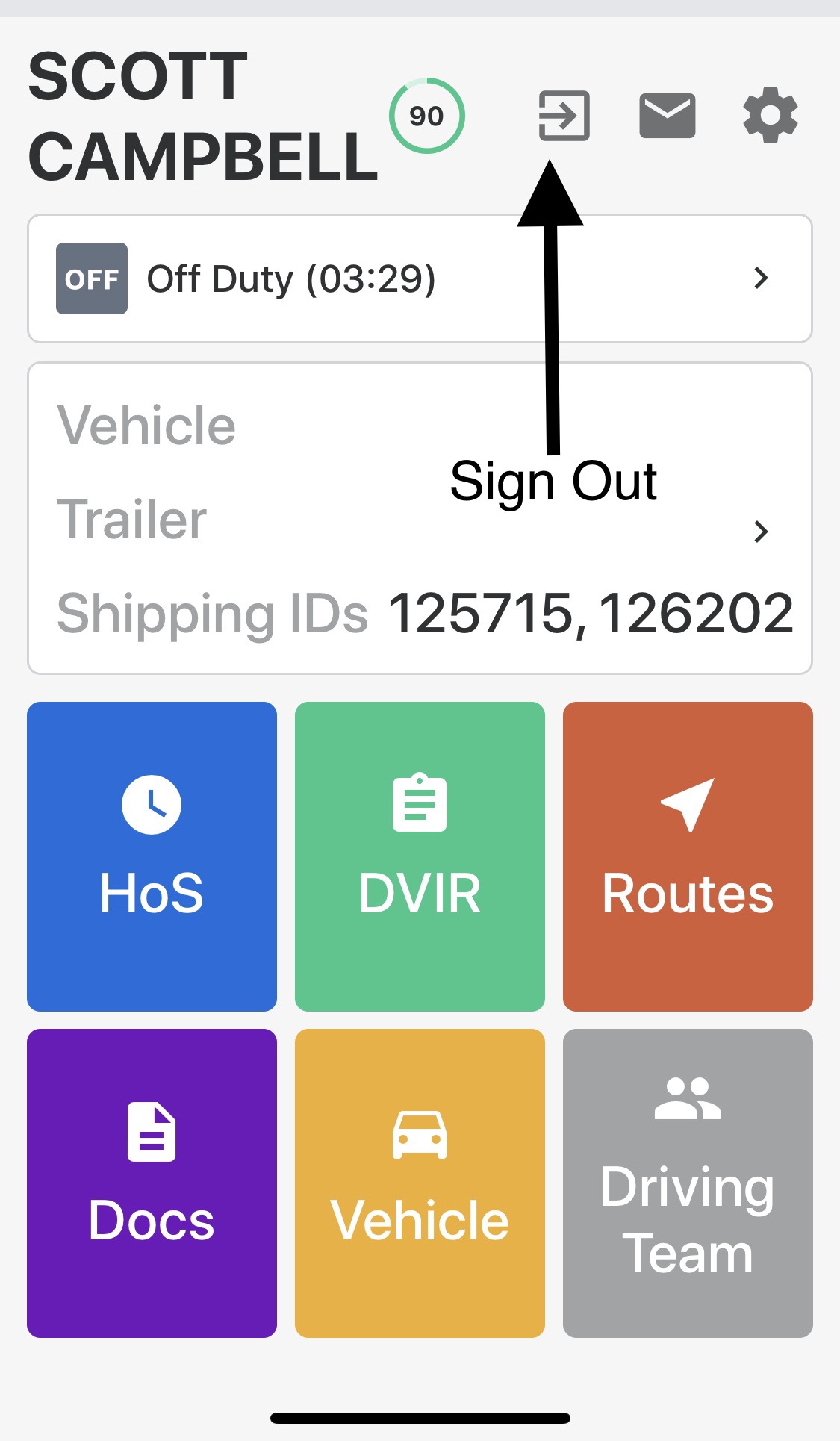The height and width of the screenshot is (1441, 840).
Task: Open the Docs tile
Action: (152, 1183)
